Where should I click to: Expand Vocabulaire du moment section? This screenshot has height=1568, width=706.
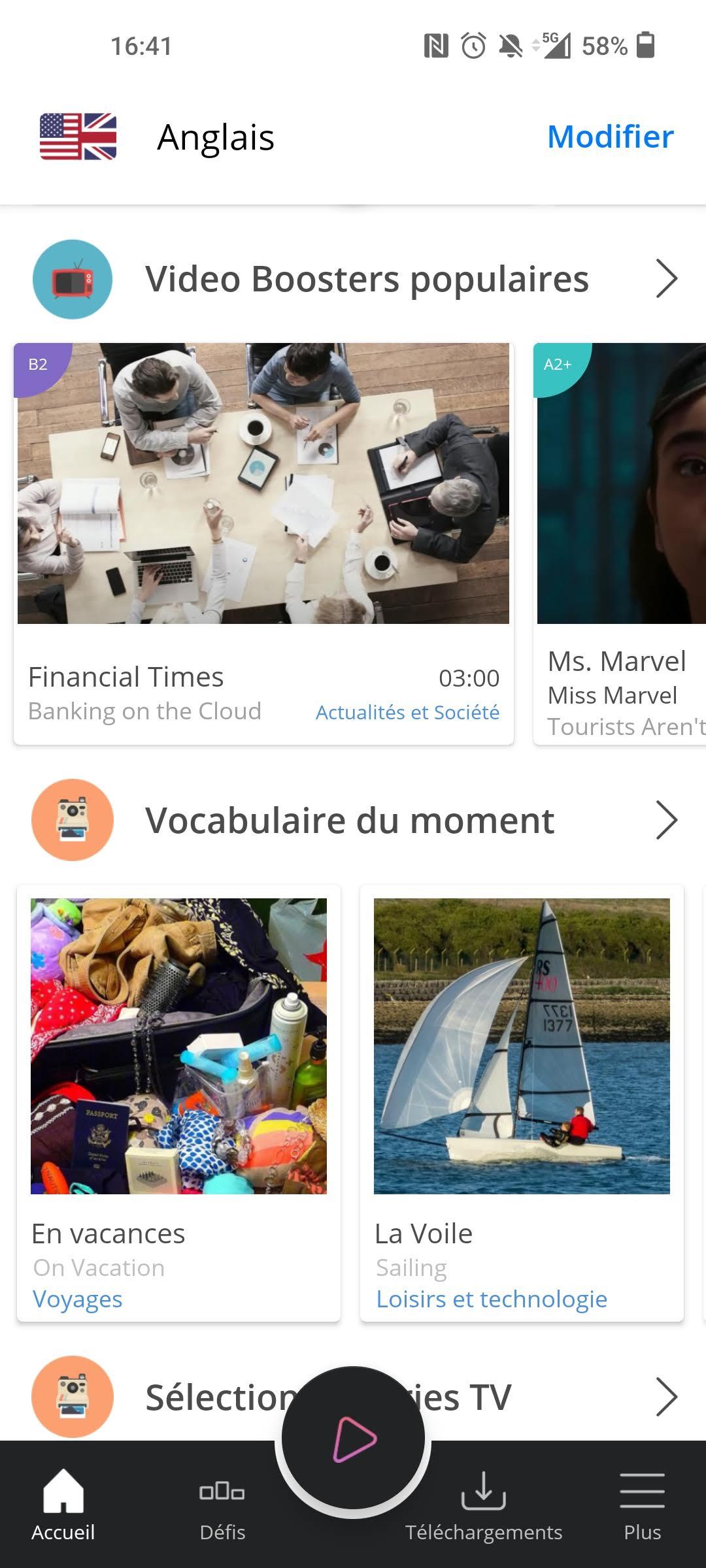click(665, 820)
